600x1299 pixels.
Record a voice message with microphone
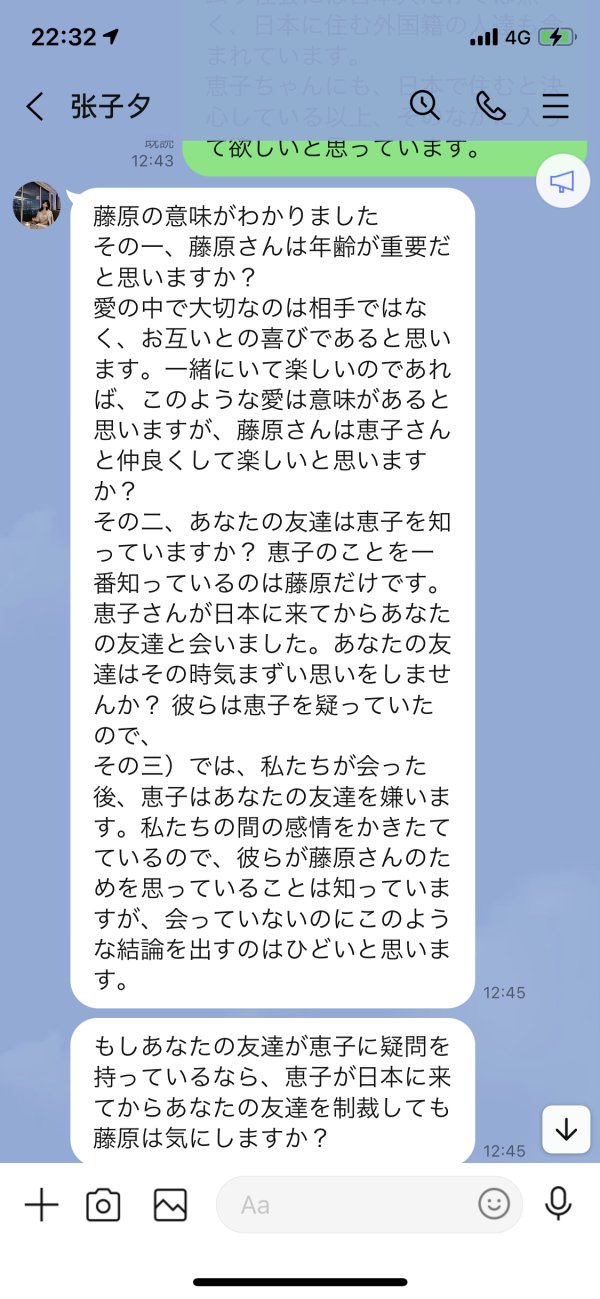559,1205
